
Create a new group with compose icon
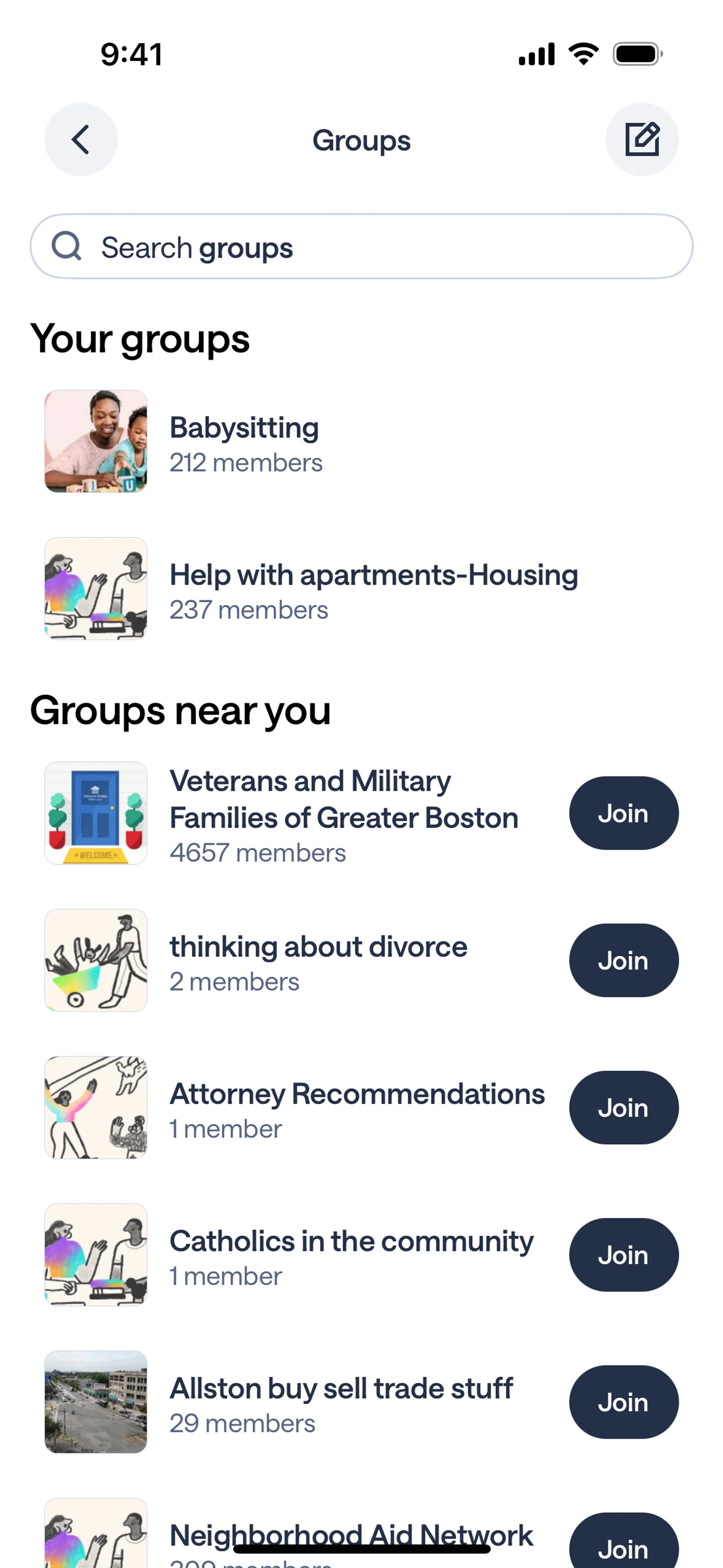(x=641, y=139)
